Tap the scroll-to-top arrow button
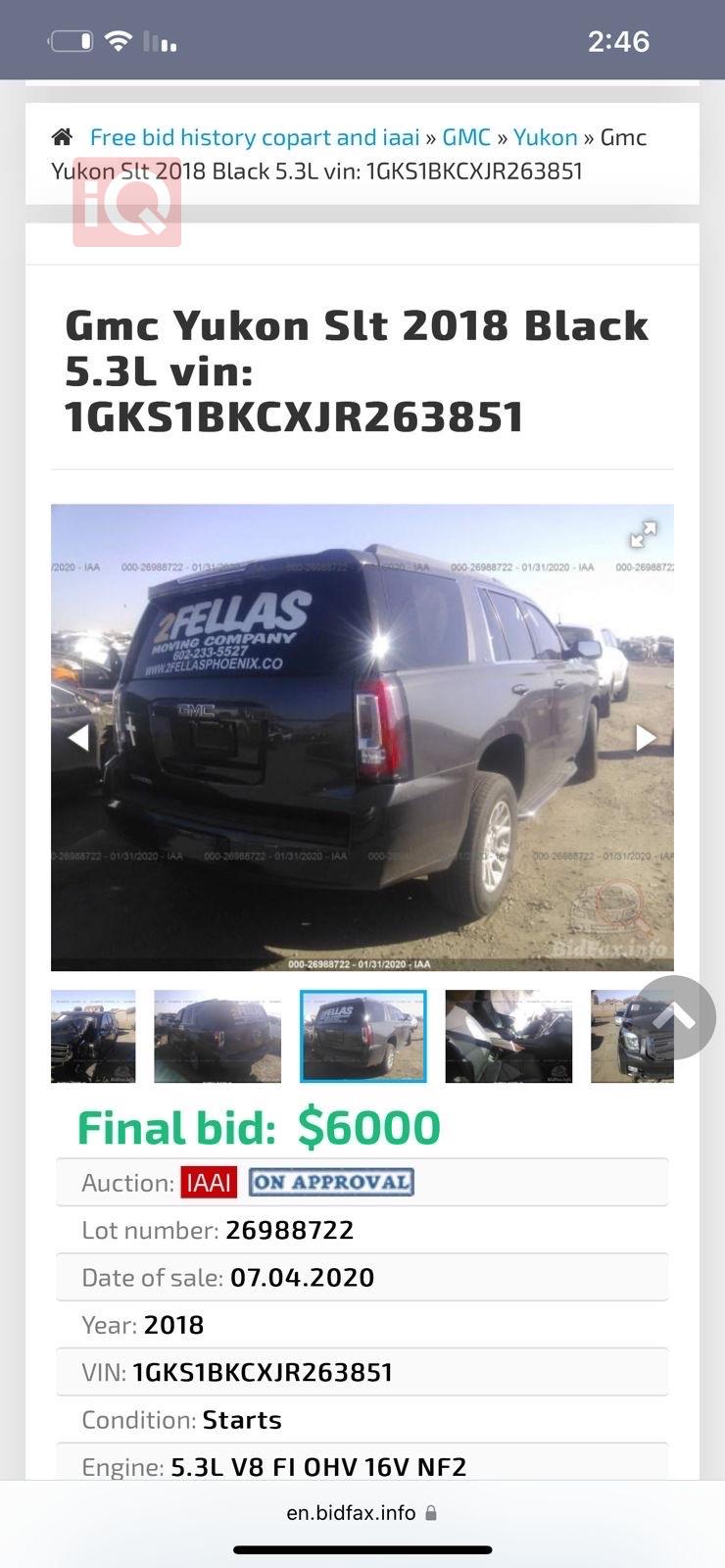The height and width of the screenshot is (1568, 725). (x=674, y=1017)
